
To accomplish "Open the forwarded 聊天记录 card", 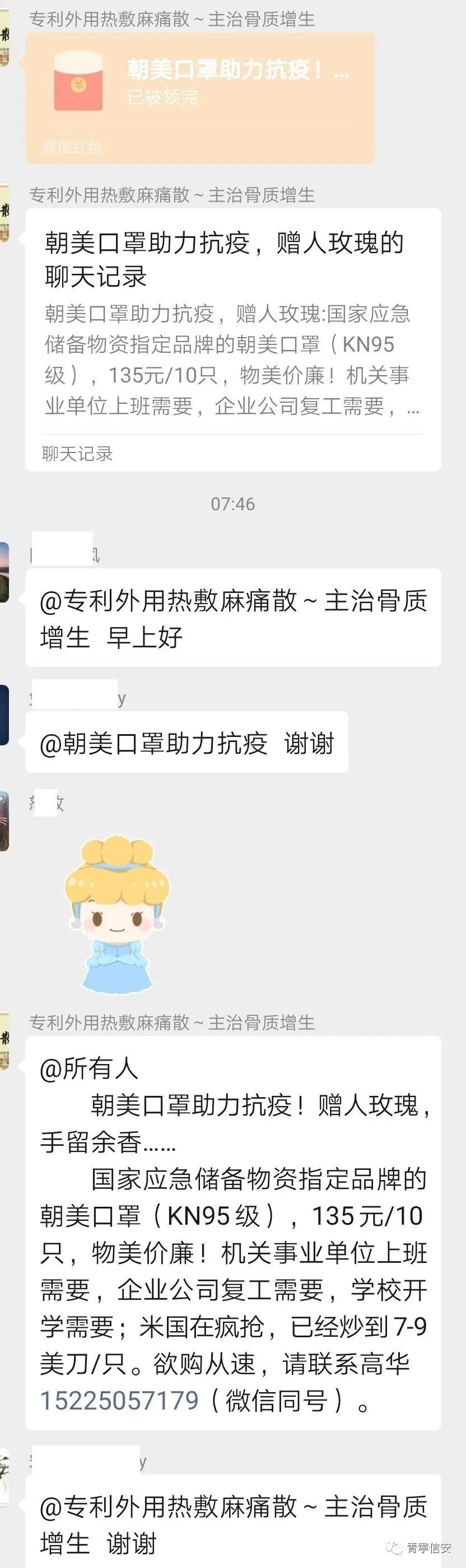I will tap(232, 340).
